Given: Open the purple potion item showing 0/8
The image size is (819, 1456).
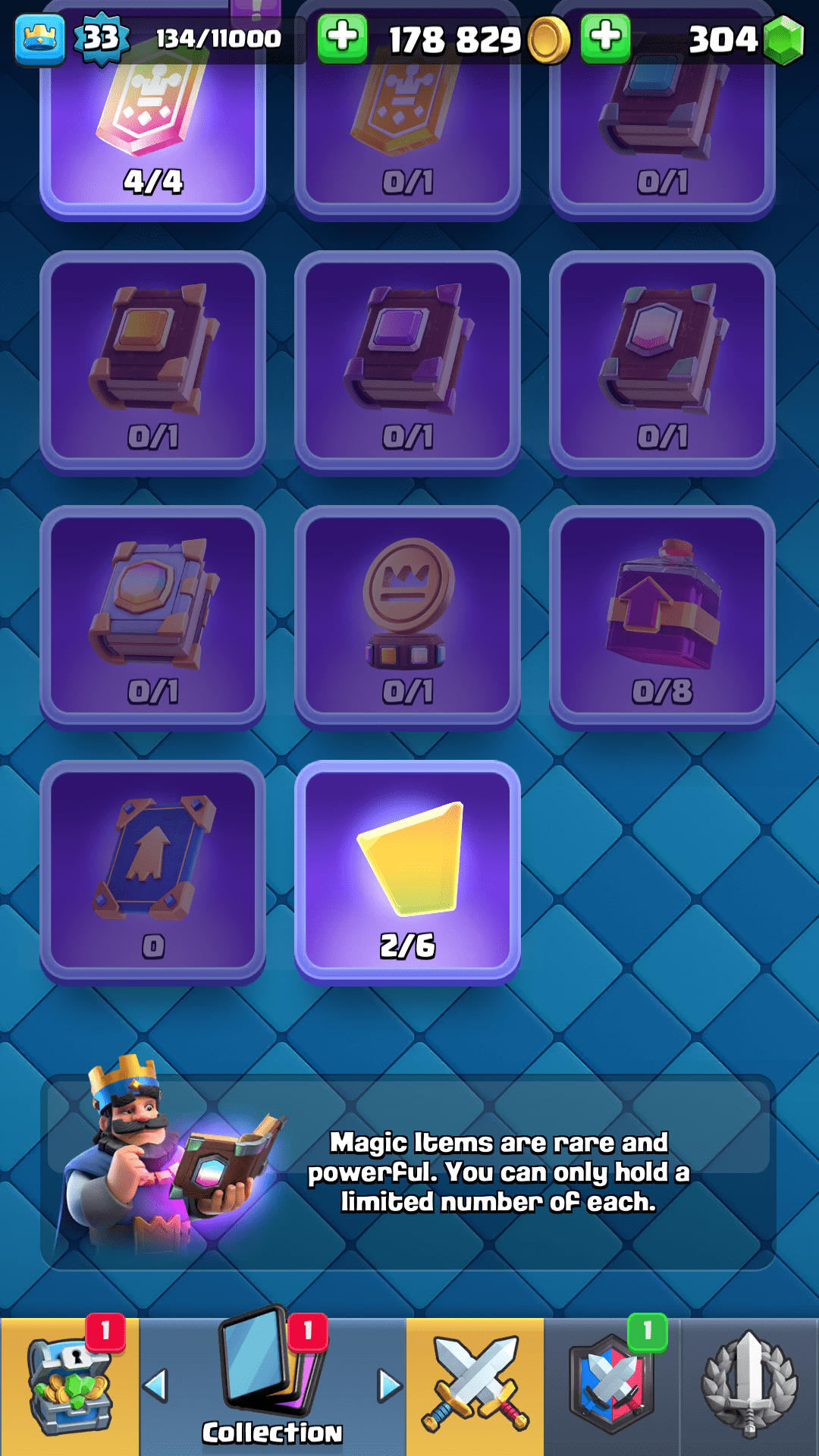Looking at the screenshot, I should pos(662,616).
